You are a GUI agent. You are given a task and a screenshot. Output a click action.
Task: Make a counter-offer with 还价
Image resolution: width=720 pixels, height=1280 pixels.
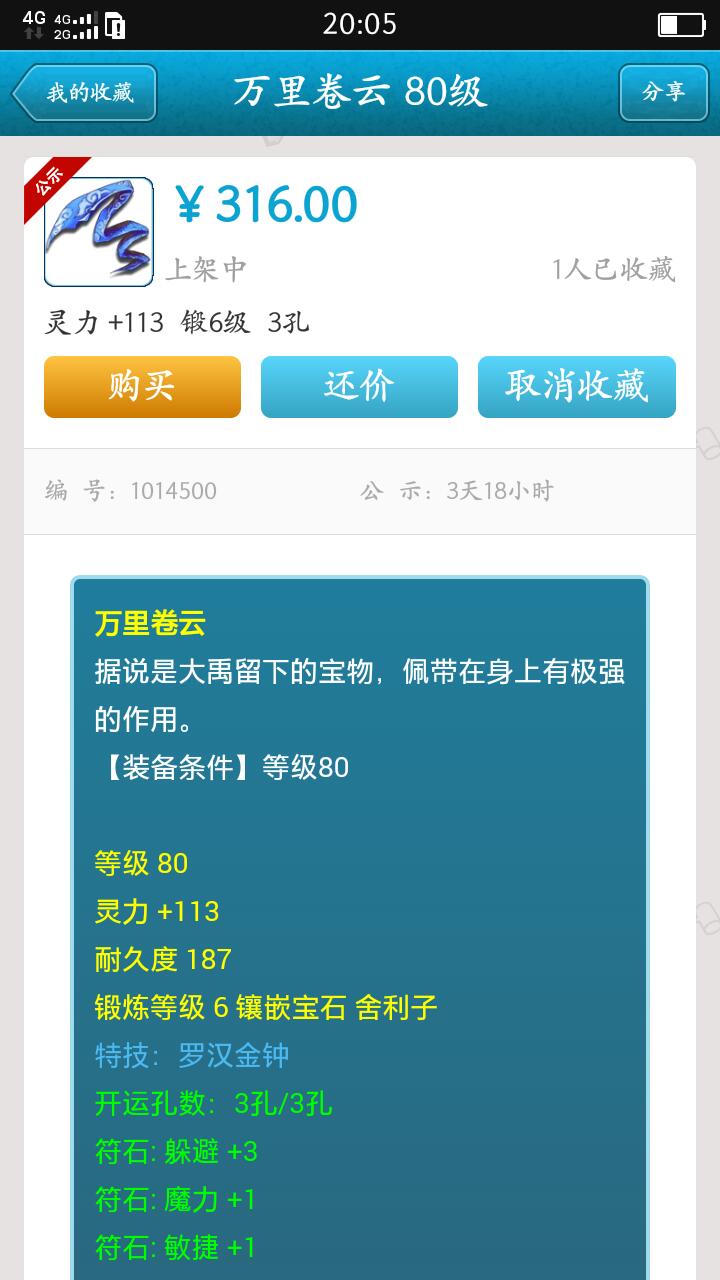tap(359, 386)
